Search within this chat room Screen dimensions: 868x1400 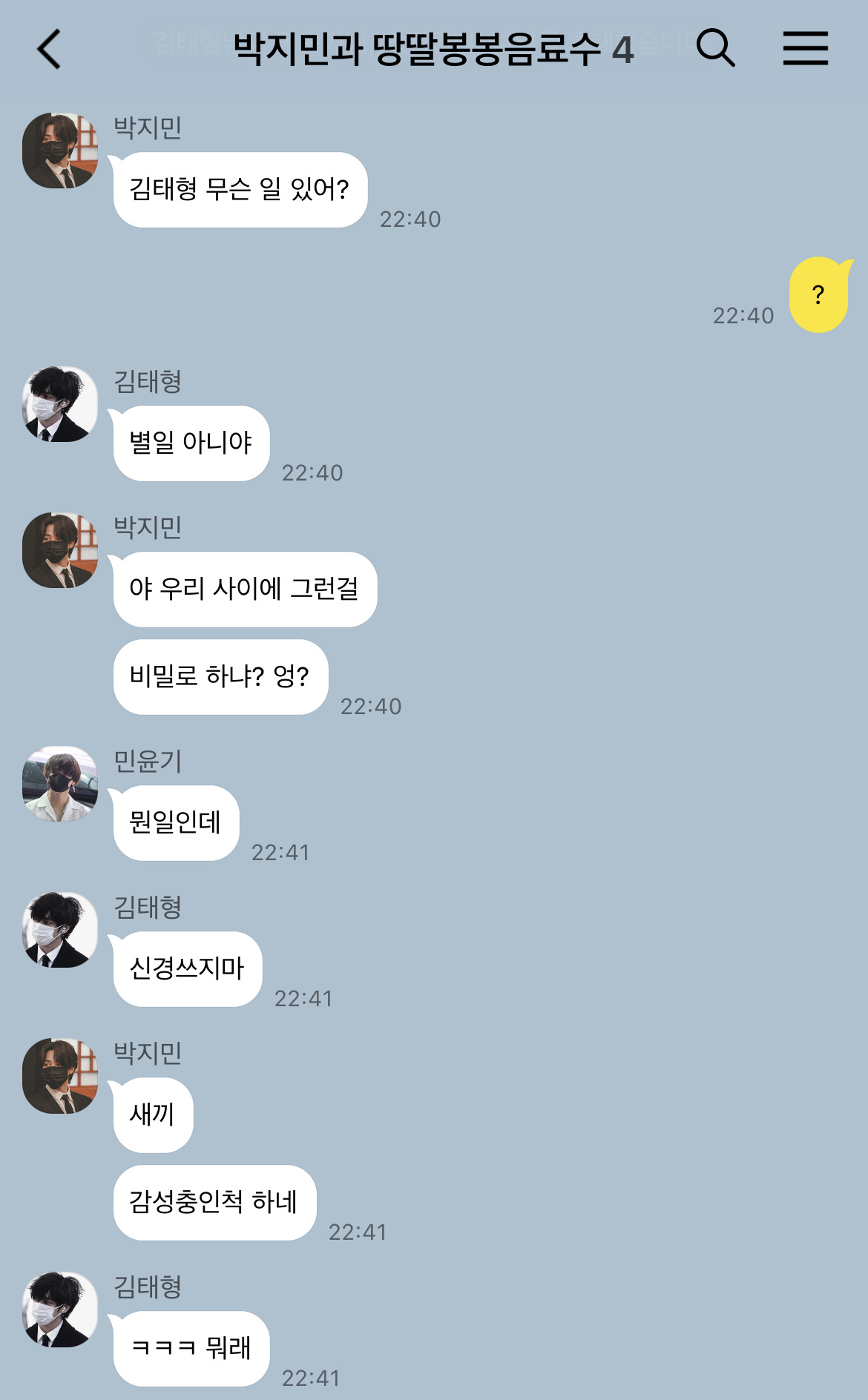(x=715, y=49)
